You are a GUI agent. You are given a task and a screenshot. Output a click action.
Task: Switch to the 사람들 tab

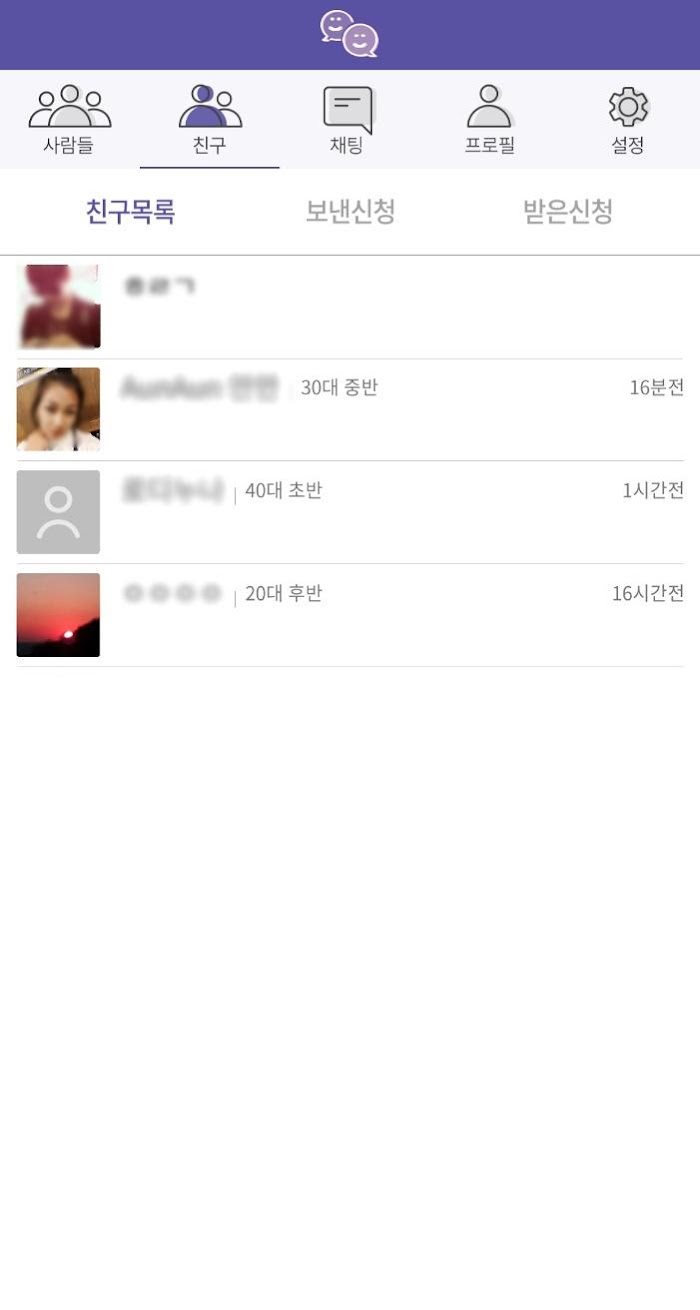69,120
